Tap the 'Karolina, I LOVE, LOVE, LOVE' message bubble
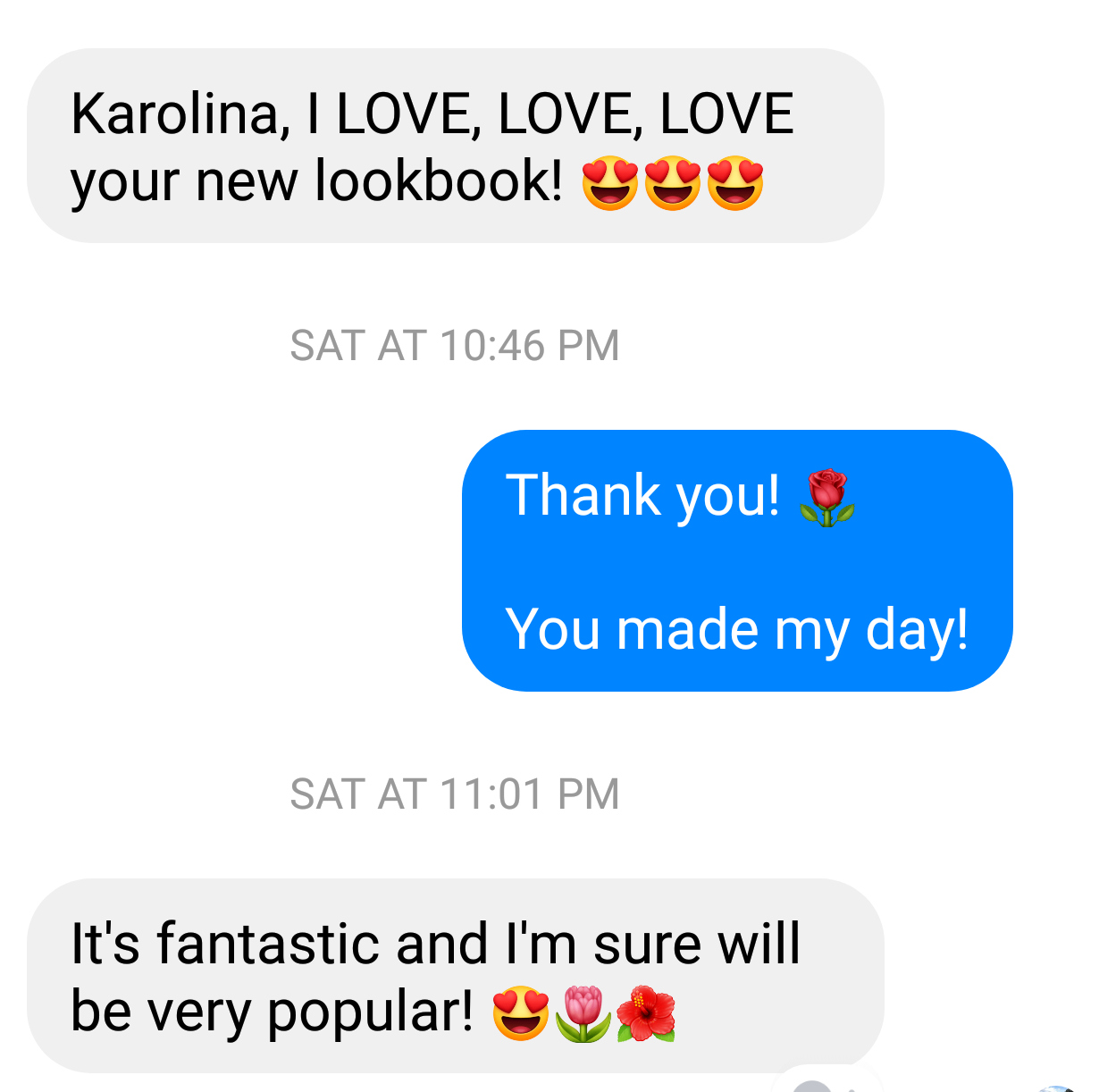Image resolution: width=1099 pixels, height=1092 pixels. (455, 146)
